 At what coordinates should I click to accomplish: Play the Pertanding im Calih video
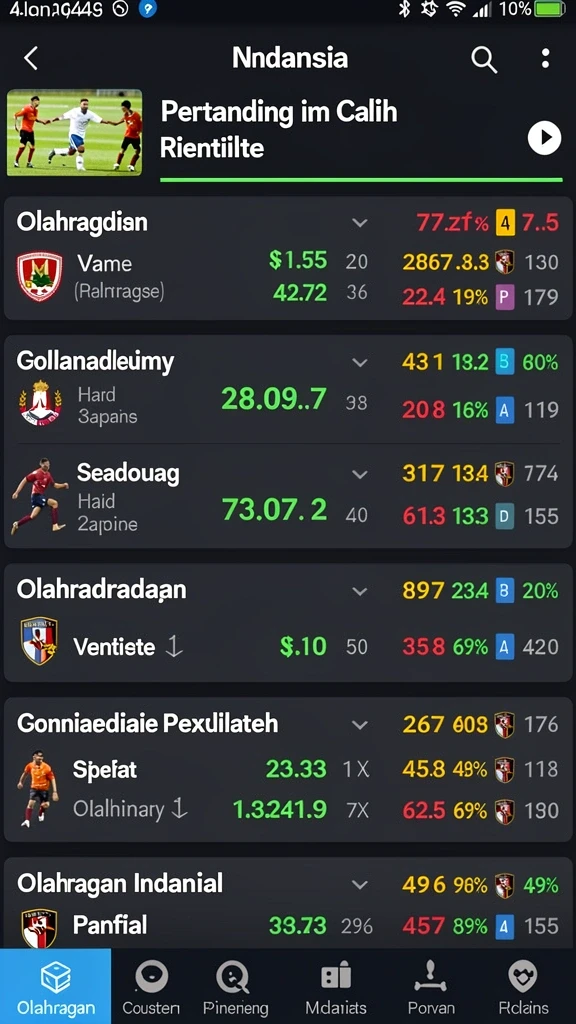pos(544,138)
